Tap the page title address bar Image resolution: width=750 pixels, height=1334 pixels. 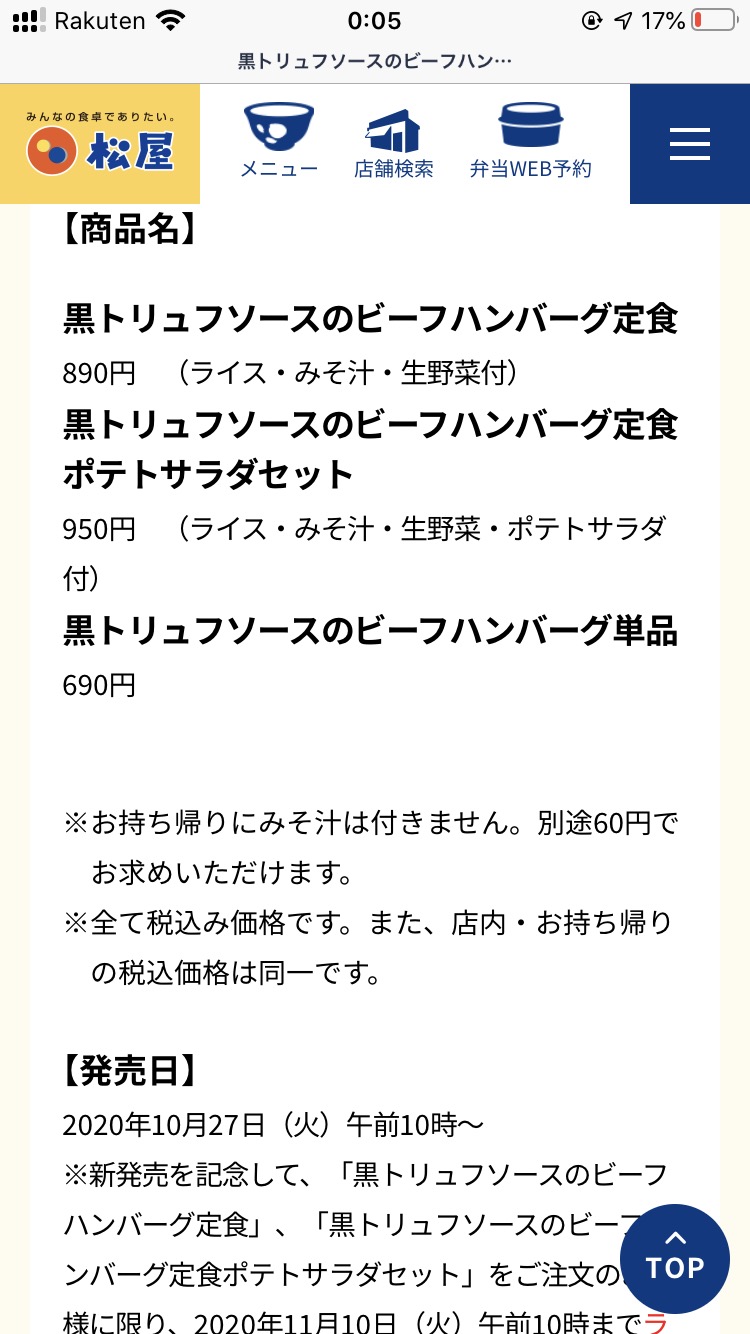point(375,62)
